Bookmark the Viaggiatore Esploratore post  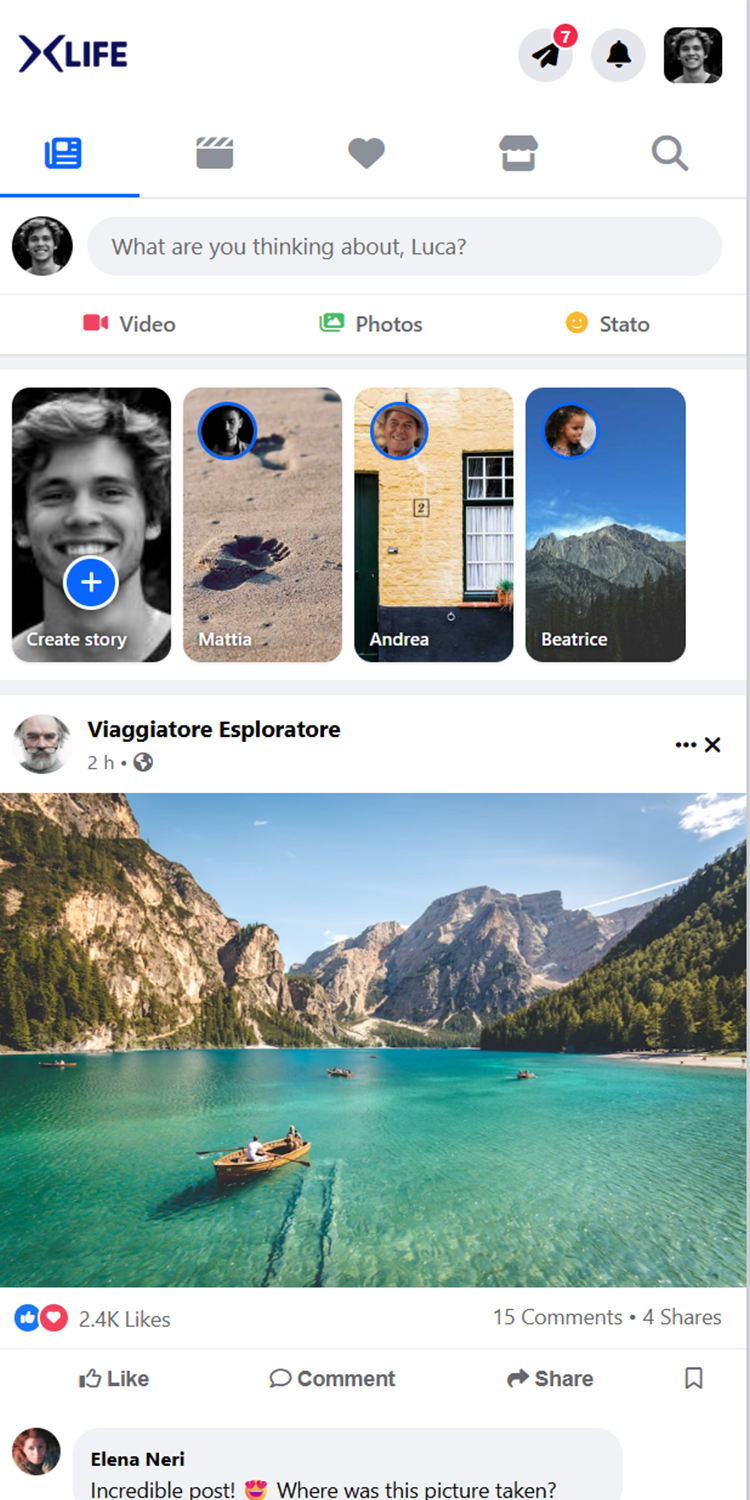tap(693, 1379)
